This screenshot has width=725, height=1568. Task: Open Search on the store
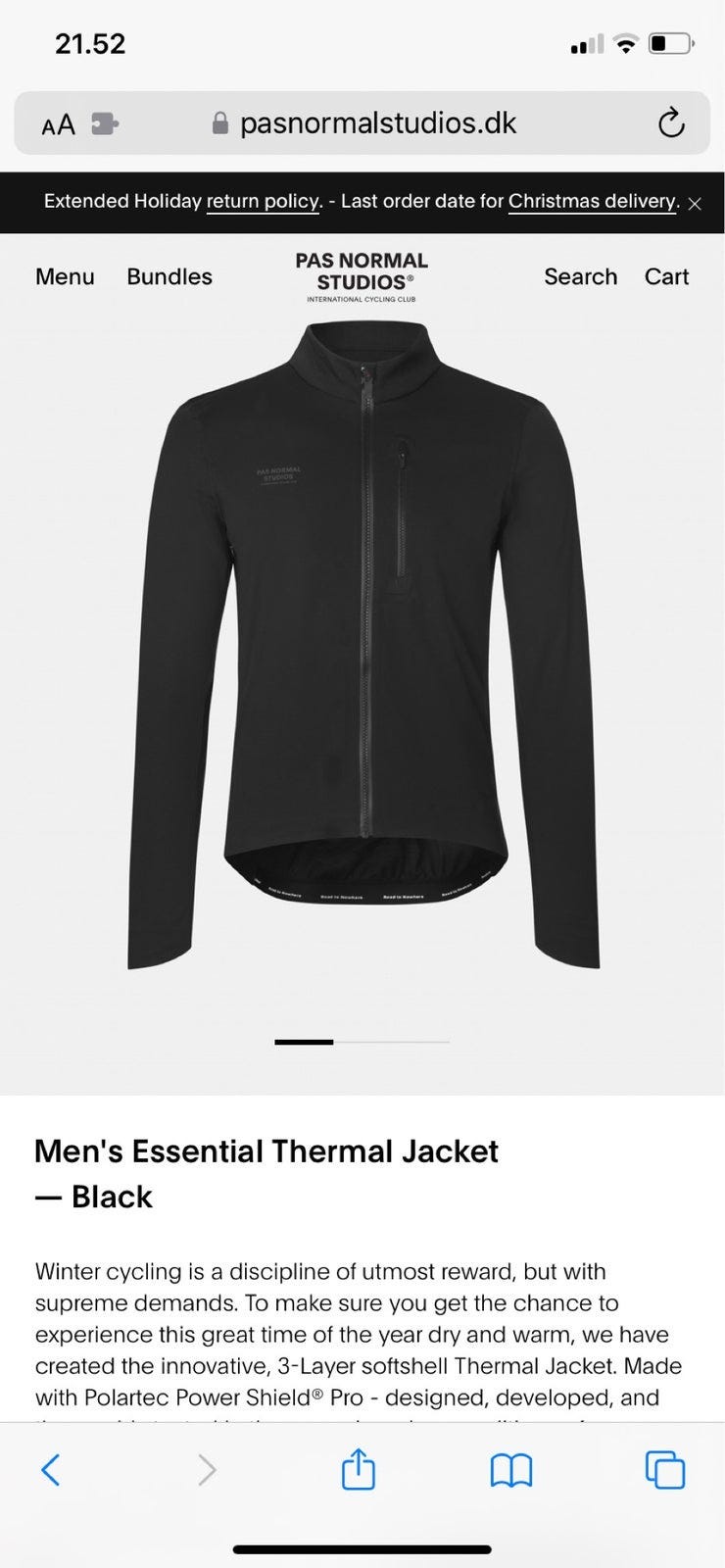[580, 277]
